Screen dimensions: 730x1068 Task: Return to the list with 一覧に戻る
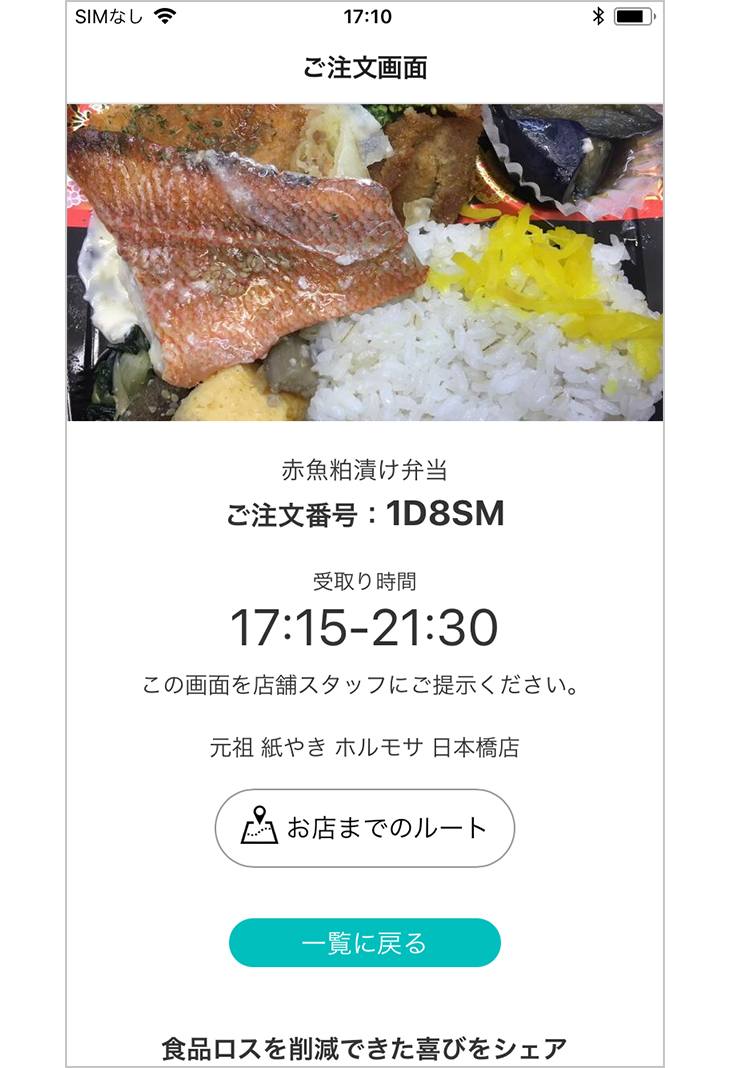coord(365,943)
